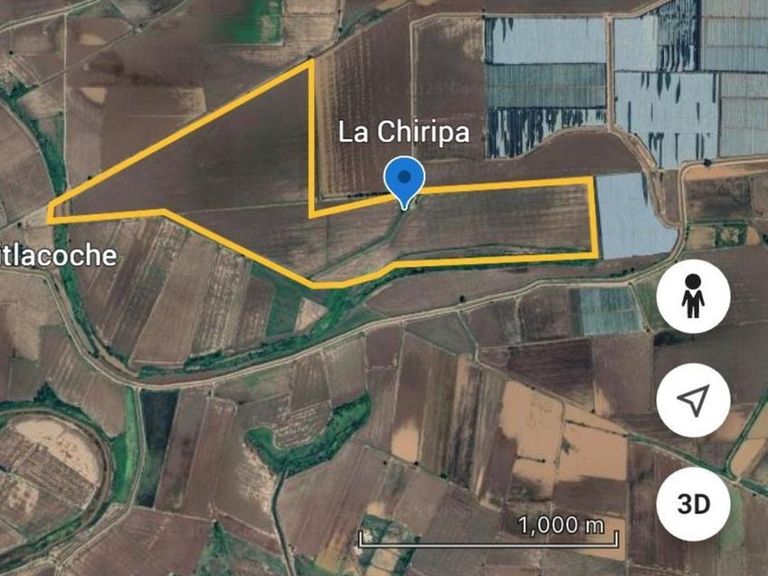Switch the map to 3D view
Viewport: 768px width, 576px height.
pos(693,503)
